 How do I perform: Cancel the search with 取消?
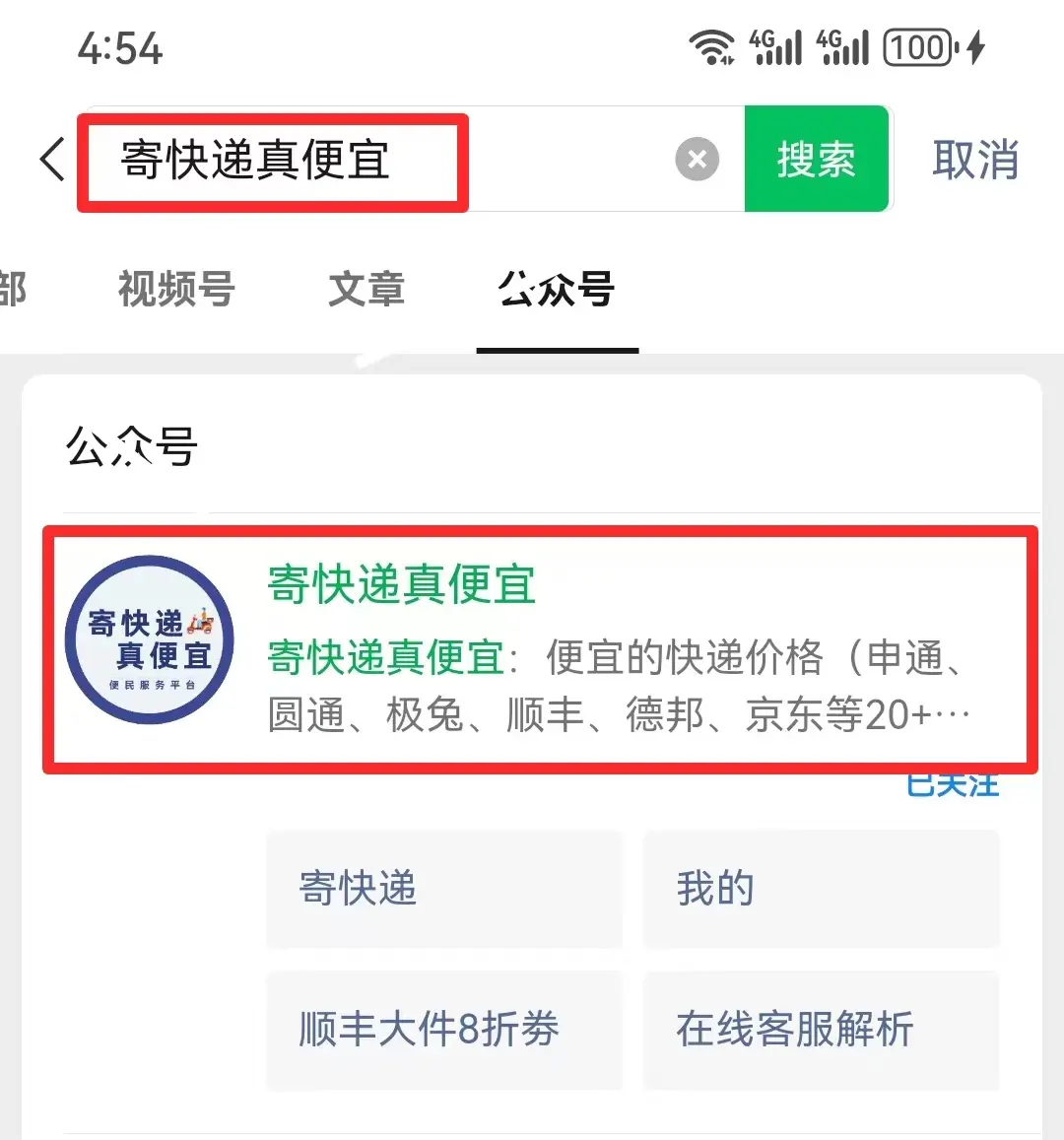[x=974, y=160]
